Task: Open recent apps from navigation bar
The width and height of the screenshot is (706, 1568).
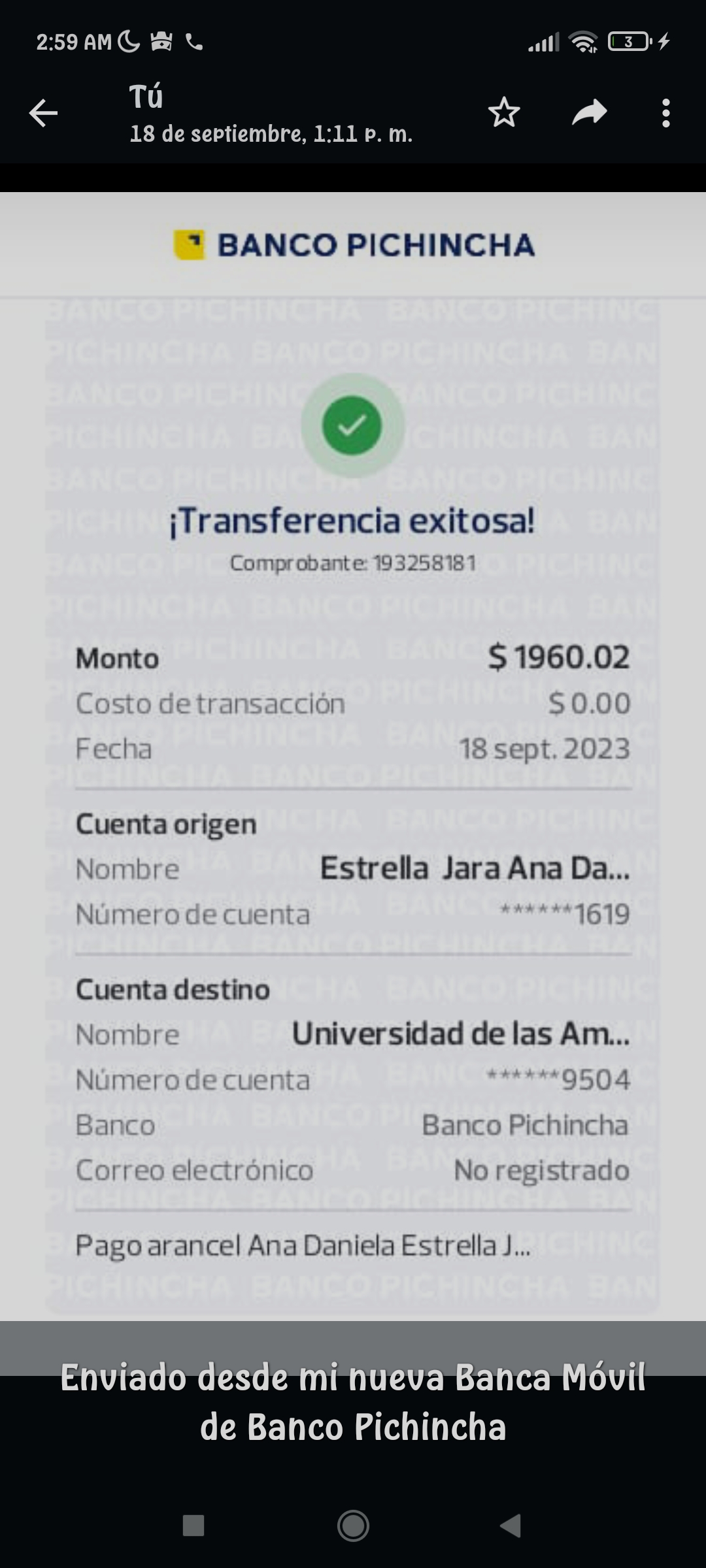Action: click(x=193, y=1526)
